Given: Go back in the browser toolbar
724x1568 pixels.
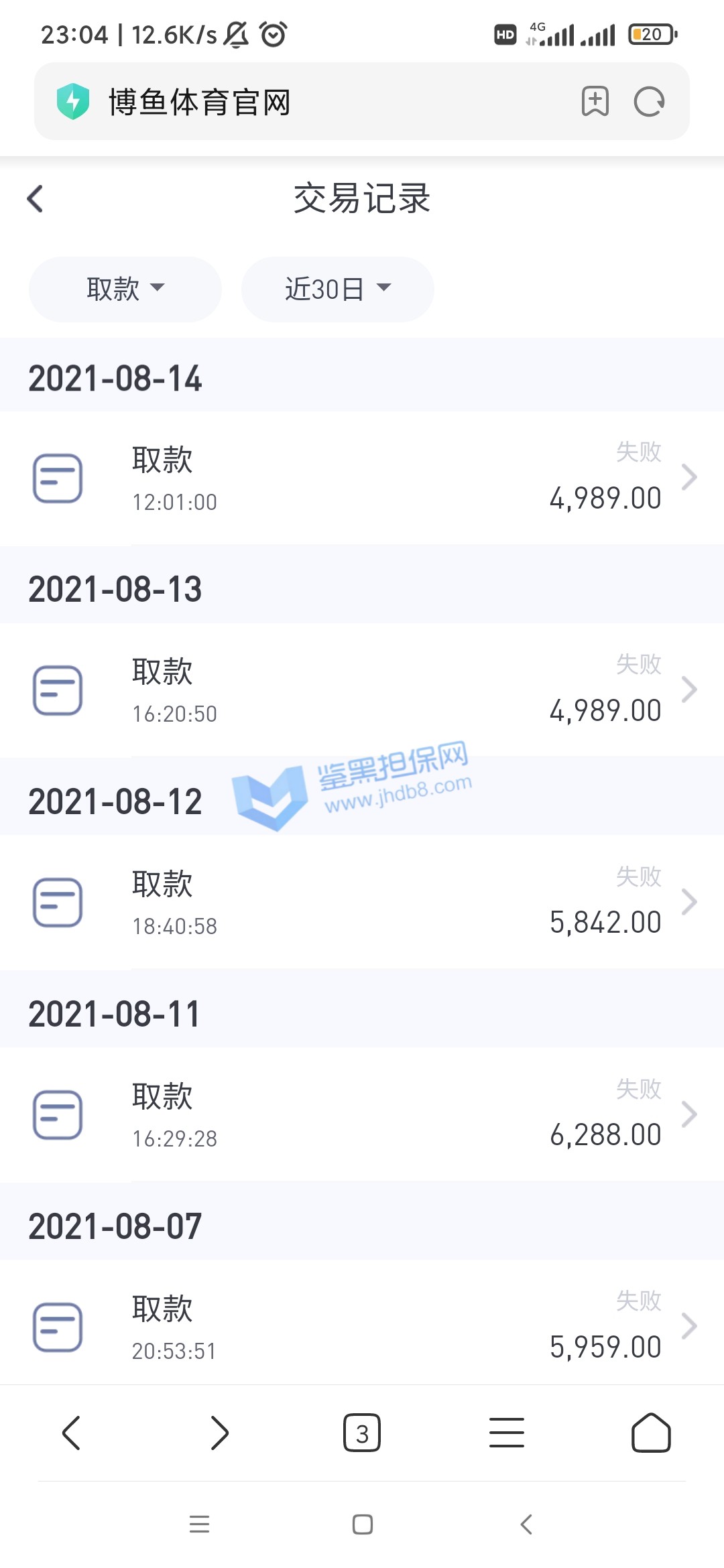Looking at the screenshot, I should click(71, 1433).
